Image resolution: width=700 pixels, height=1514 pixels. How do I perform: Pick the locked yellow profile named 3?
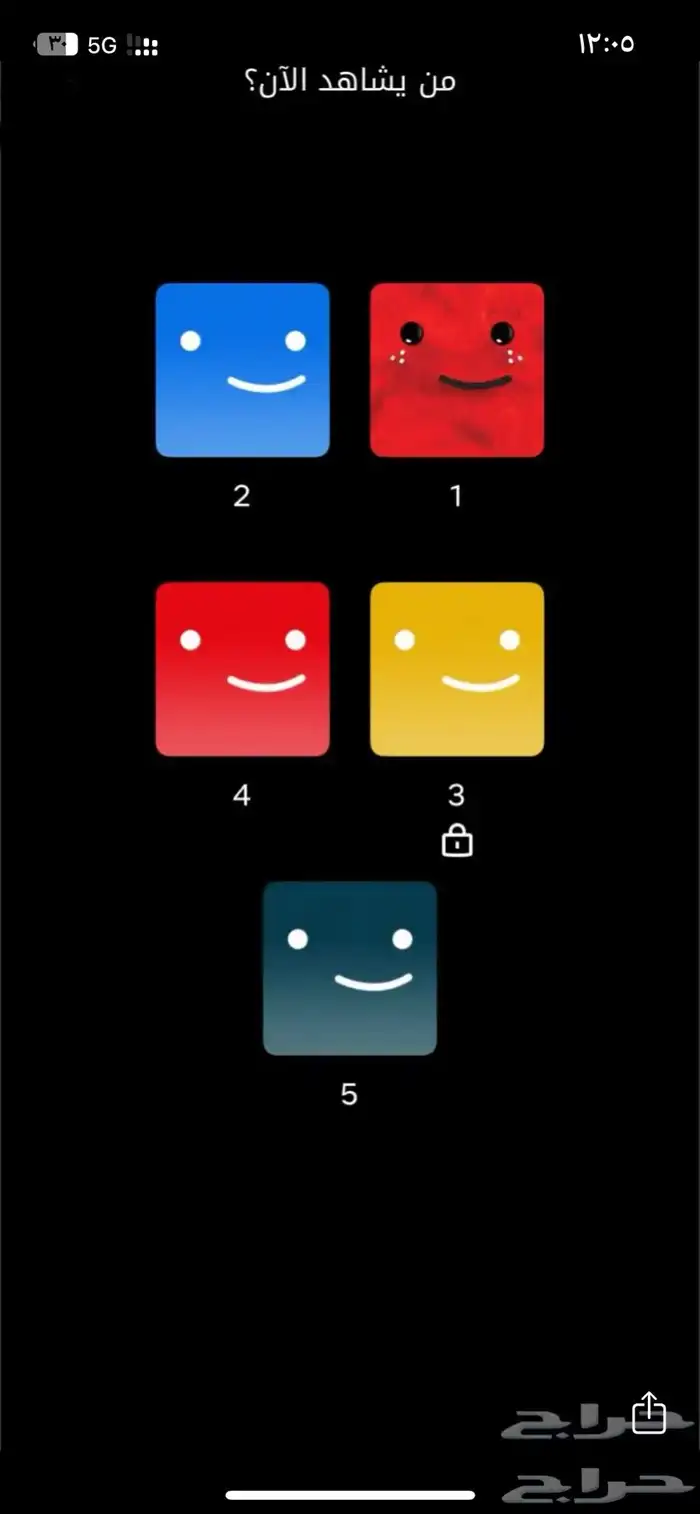pos(457,669)
